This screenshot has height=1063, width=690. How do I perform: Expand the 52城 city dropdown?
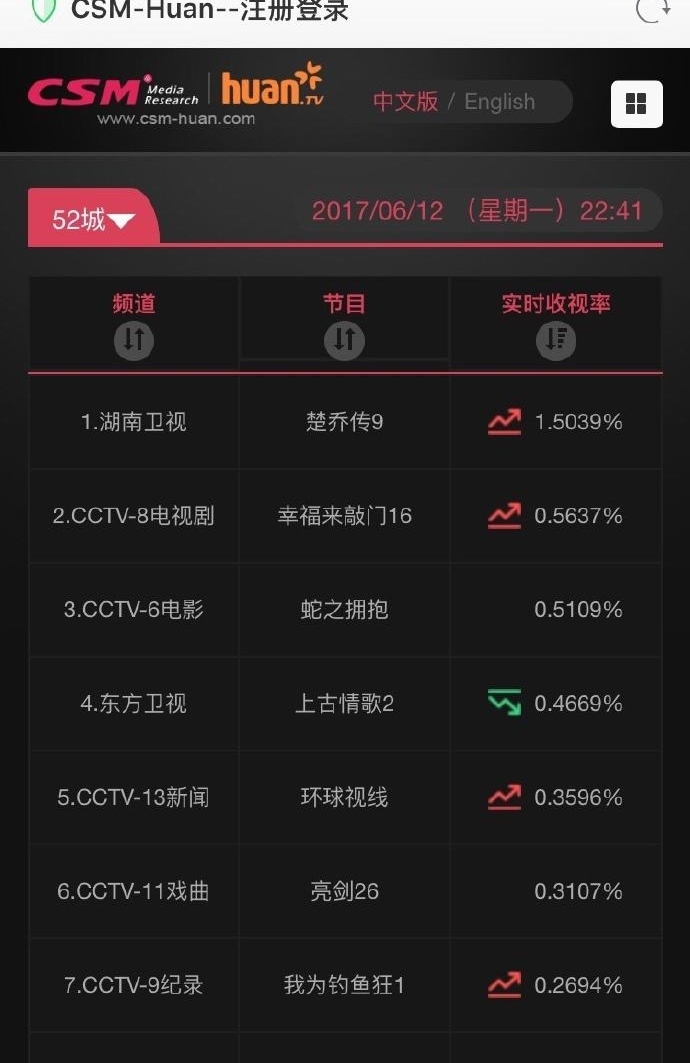pos(93,218)
